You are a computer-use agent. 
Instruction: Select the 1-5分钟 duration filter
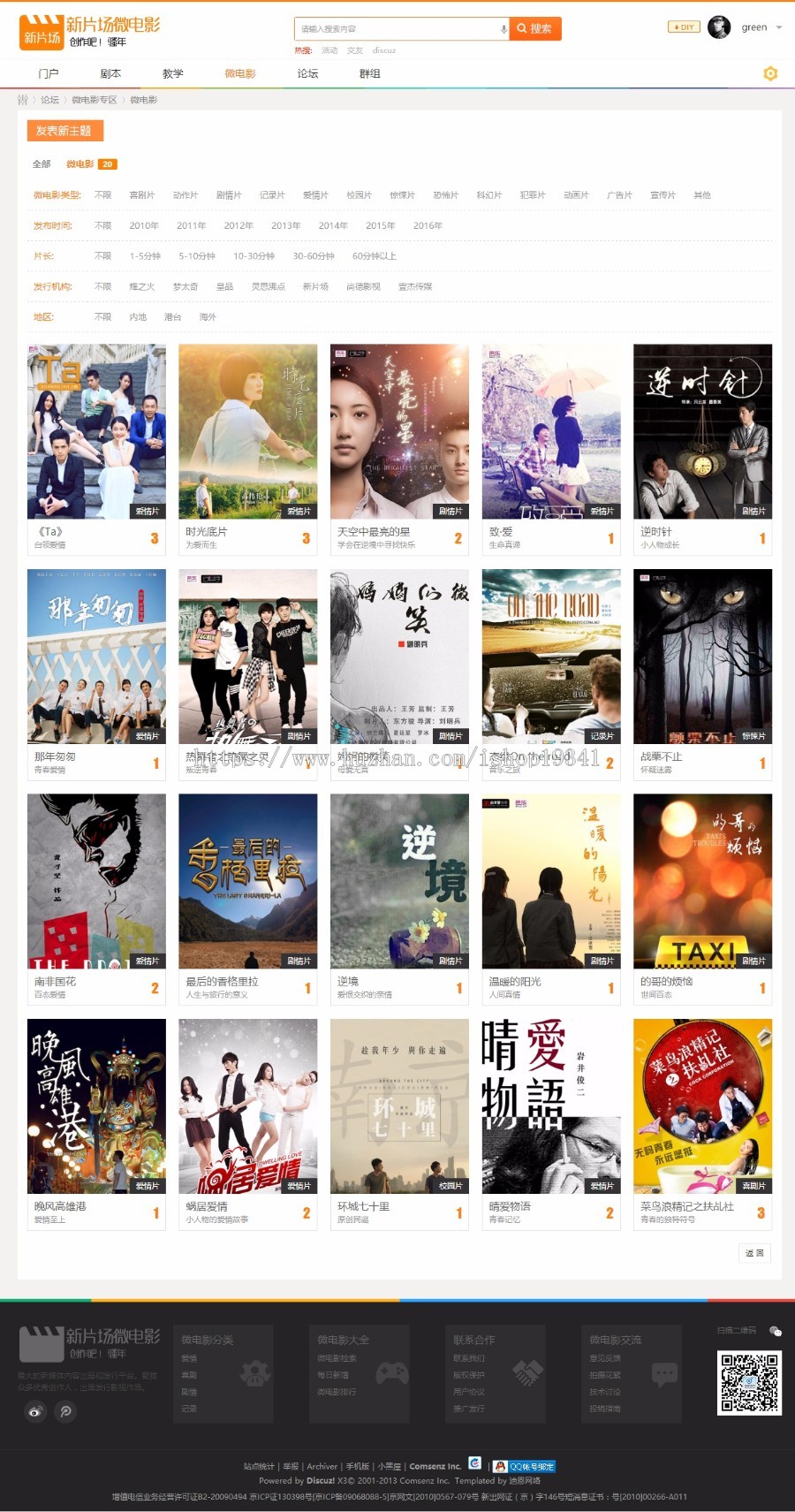click(x=145, y=256)
